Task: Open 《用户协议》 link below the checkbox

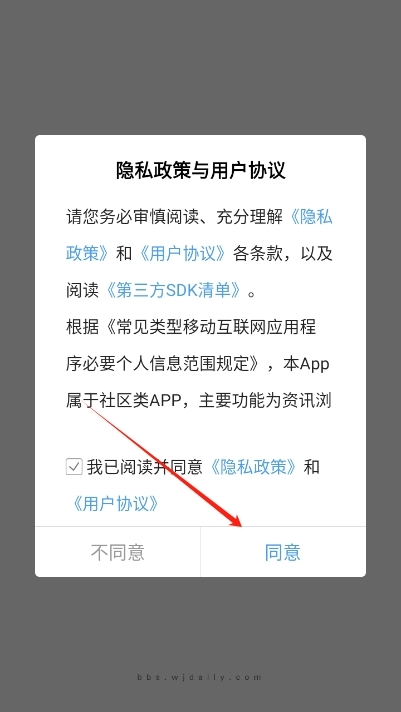Action: coord(115,504)
